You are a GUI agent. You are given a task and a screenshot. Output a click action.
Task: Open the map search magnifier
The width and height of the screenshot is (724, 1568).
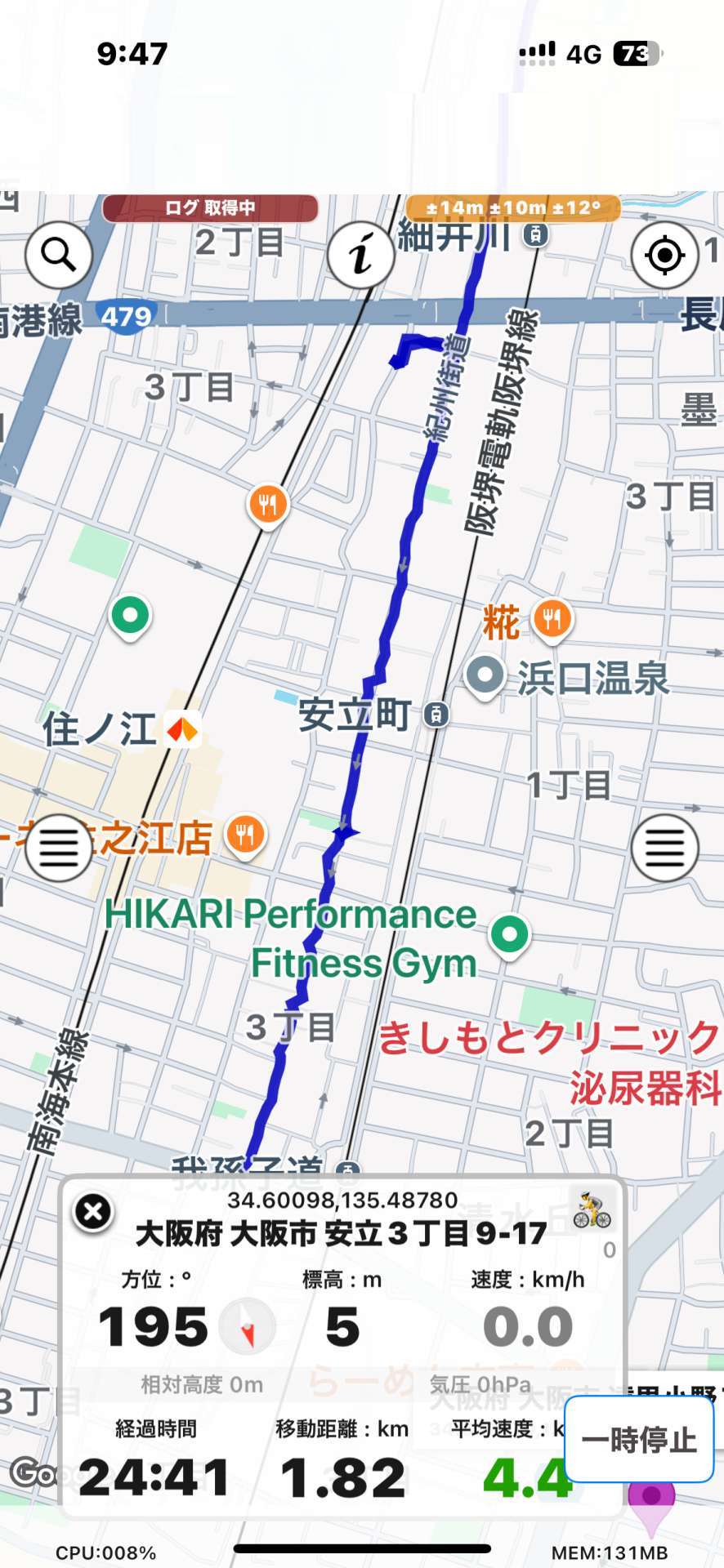coord(59,256)
